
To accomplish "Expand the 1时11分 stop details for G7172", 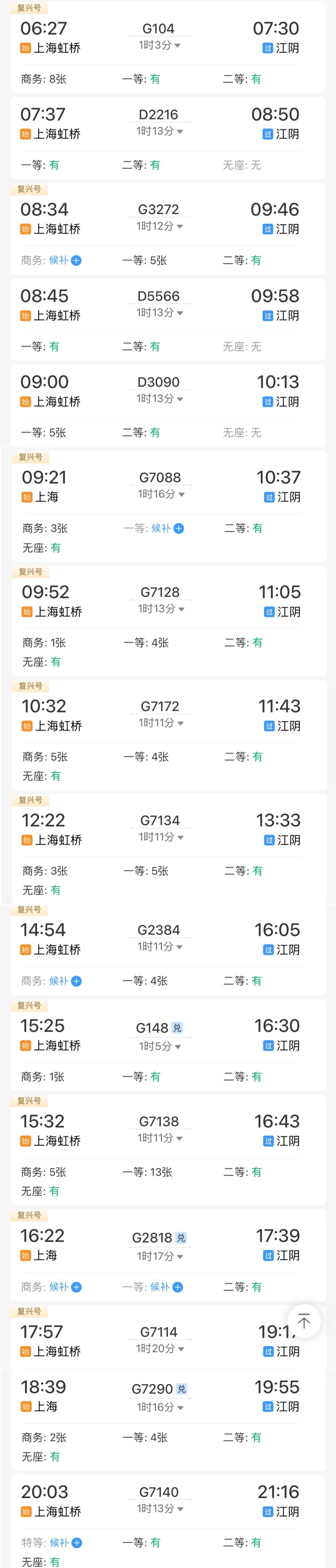I will tap(161, 723).
